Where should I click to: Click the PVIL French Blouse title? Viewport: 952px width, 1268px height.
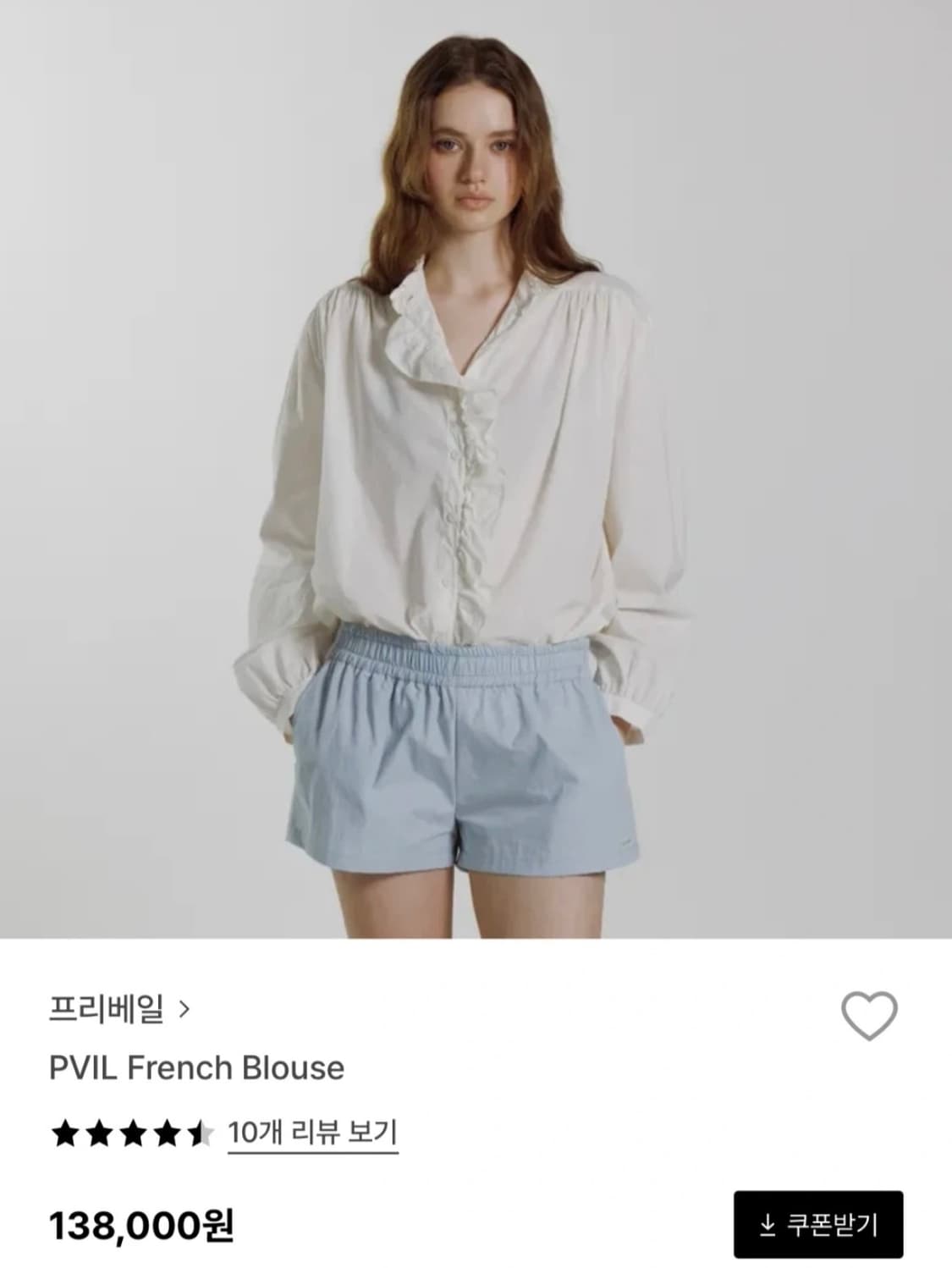(x=195, y=1069)
